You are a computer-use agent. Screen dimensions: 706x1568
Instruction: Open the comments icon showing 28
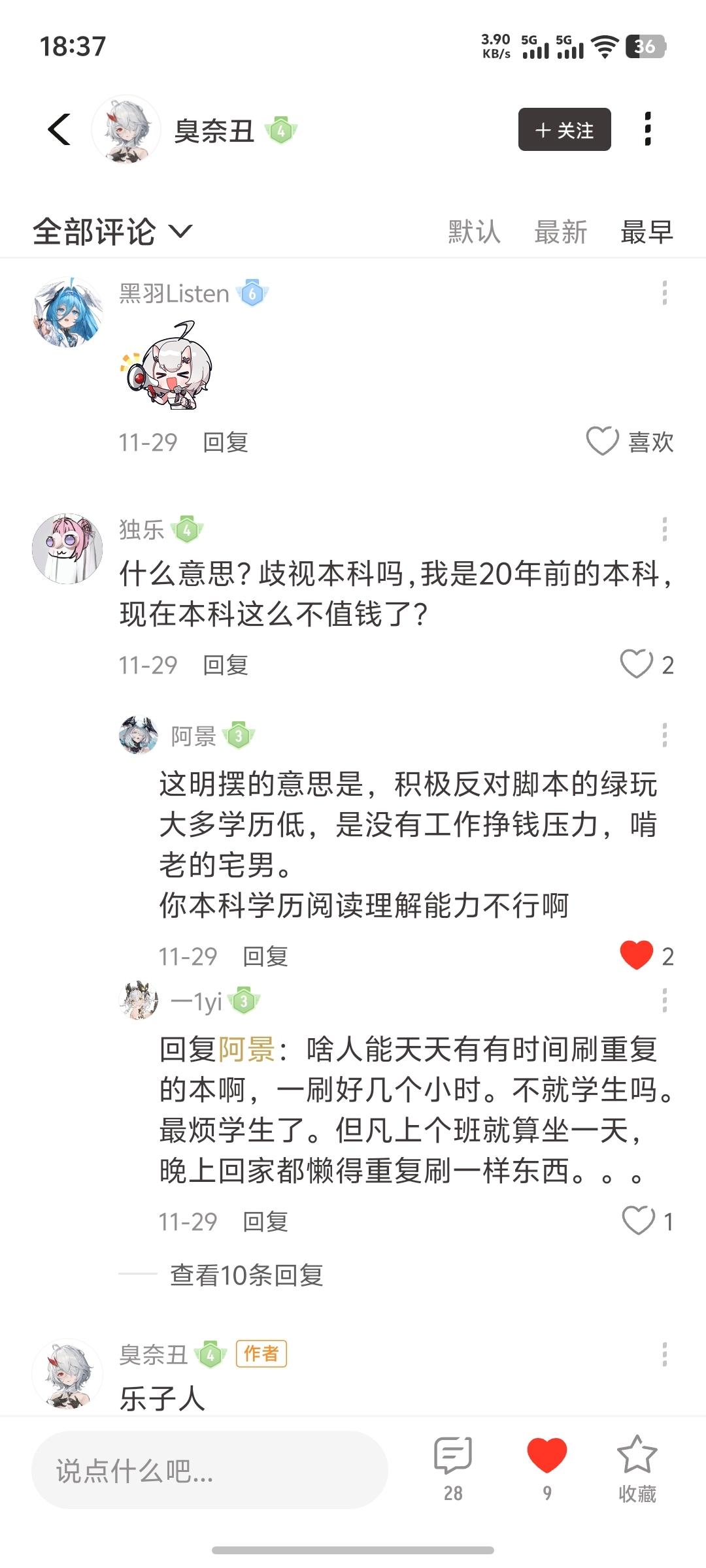[452, 1456]
